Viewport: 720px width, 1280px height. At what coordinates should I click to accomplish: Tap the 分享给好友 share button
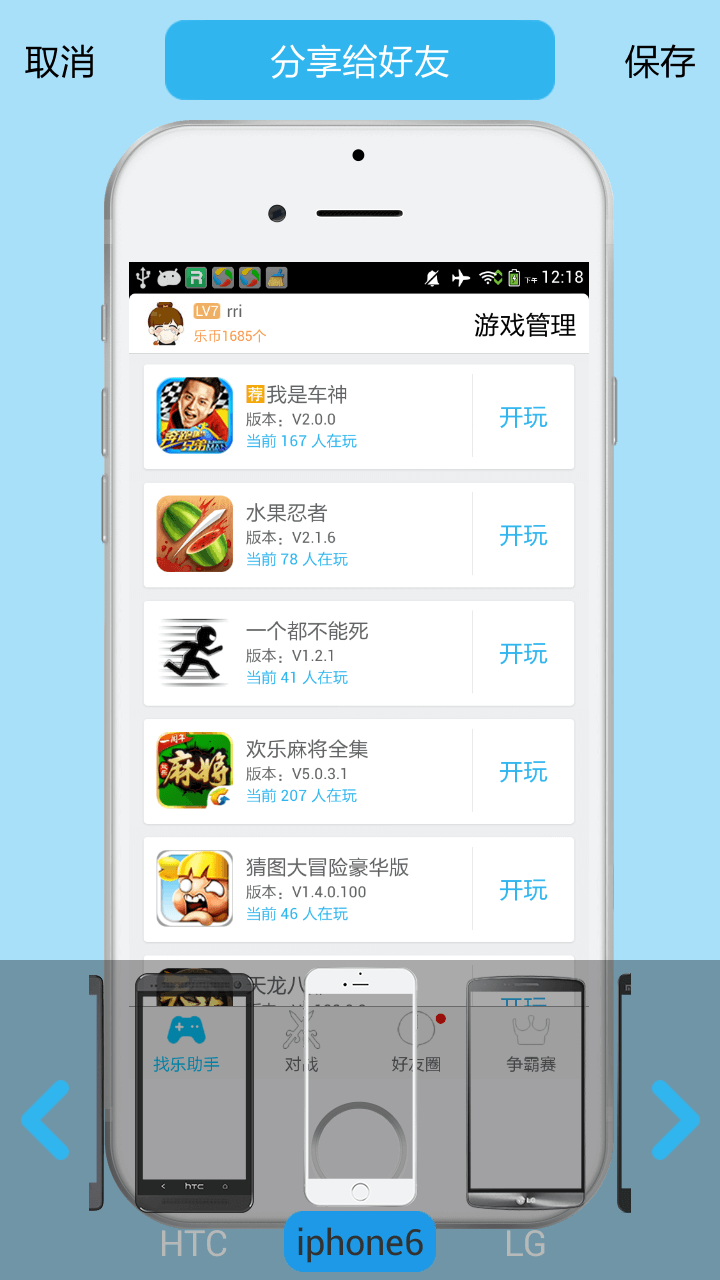point(359,61)
